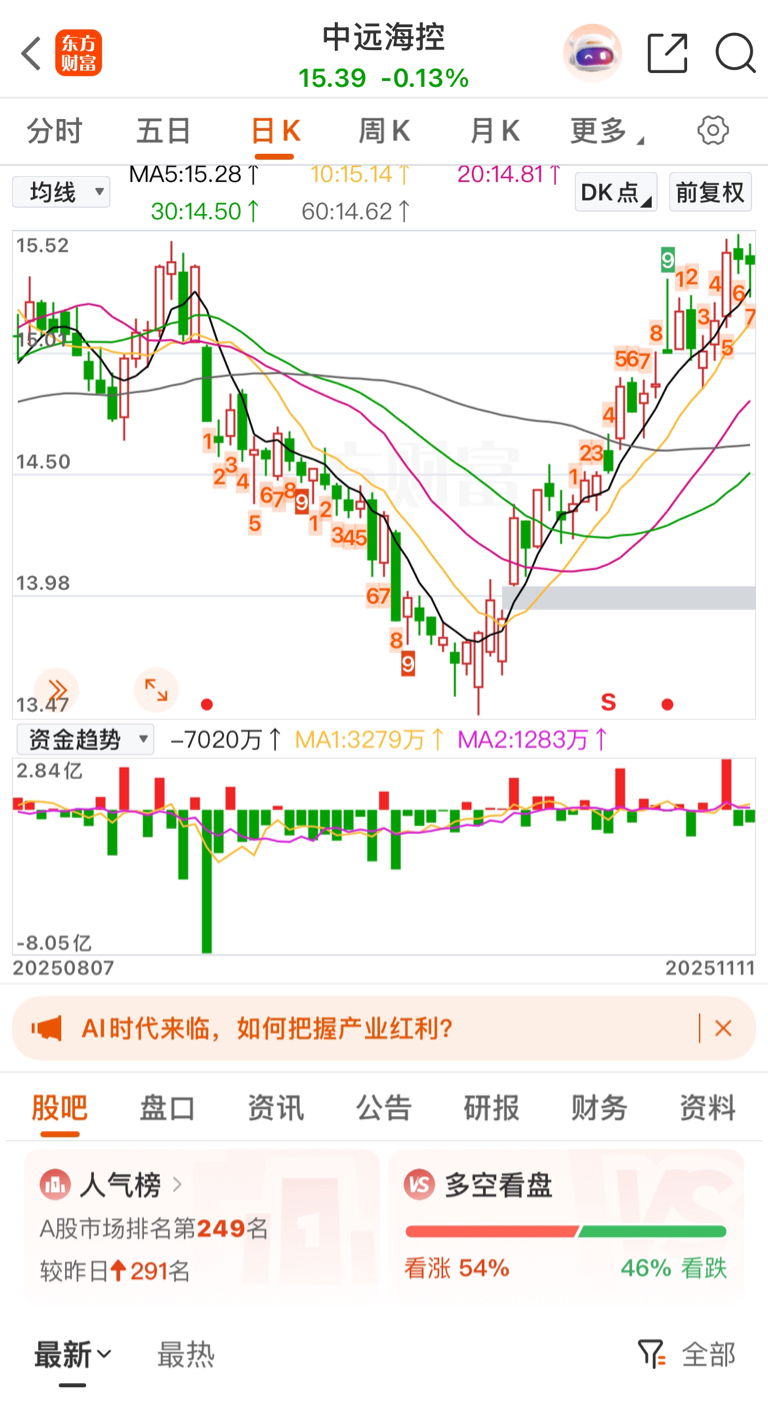This screenshot has height=1412, width=768.
Task: Open the AI assistant robot icon
Action: (592, 53)
